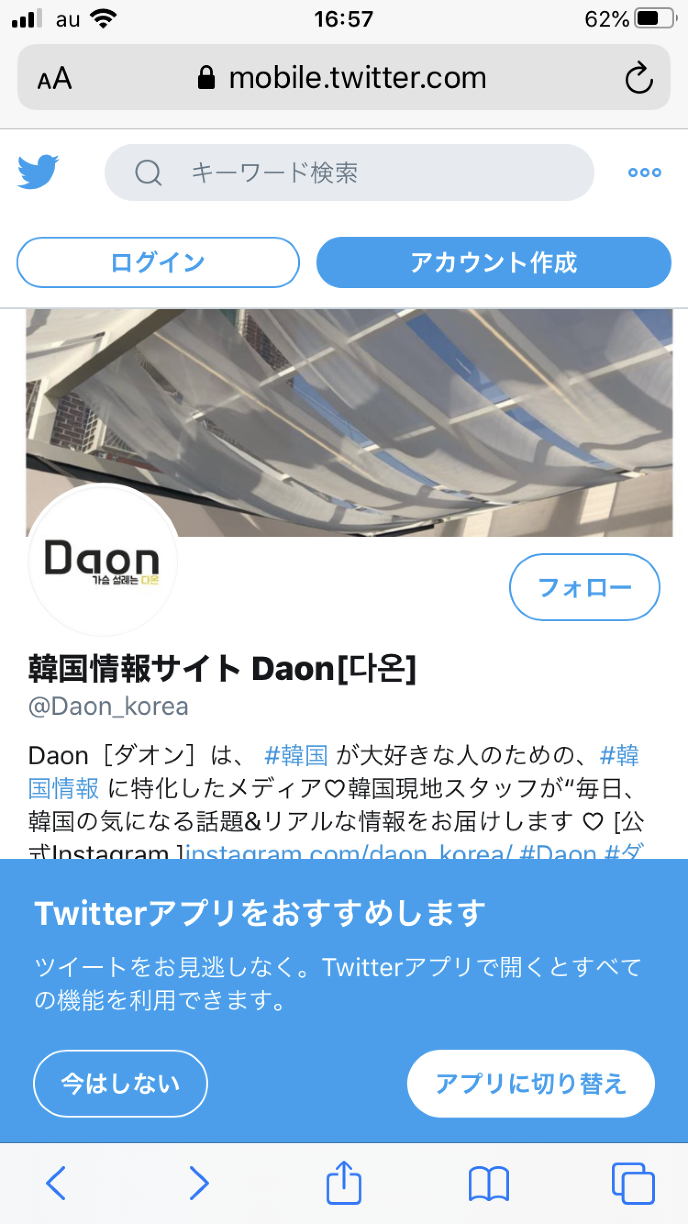
Task: Tap アカウント作成 to create account
Action: coord(493,263)
